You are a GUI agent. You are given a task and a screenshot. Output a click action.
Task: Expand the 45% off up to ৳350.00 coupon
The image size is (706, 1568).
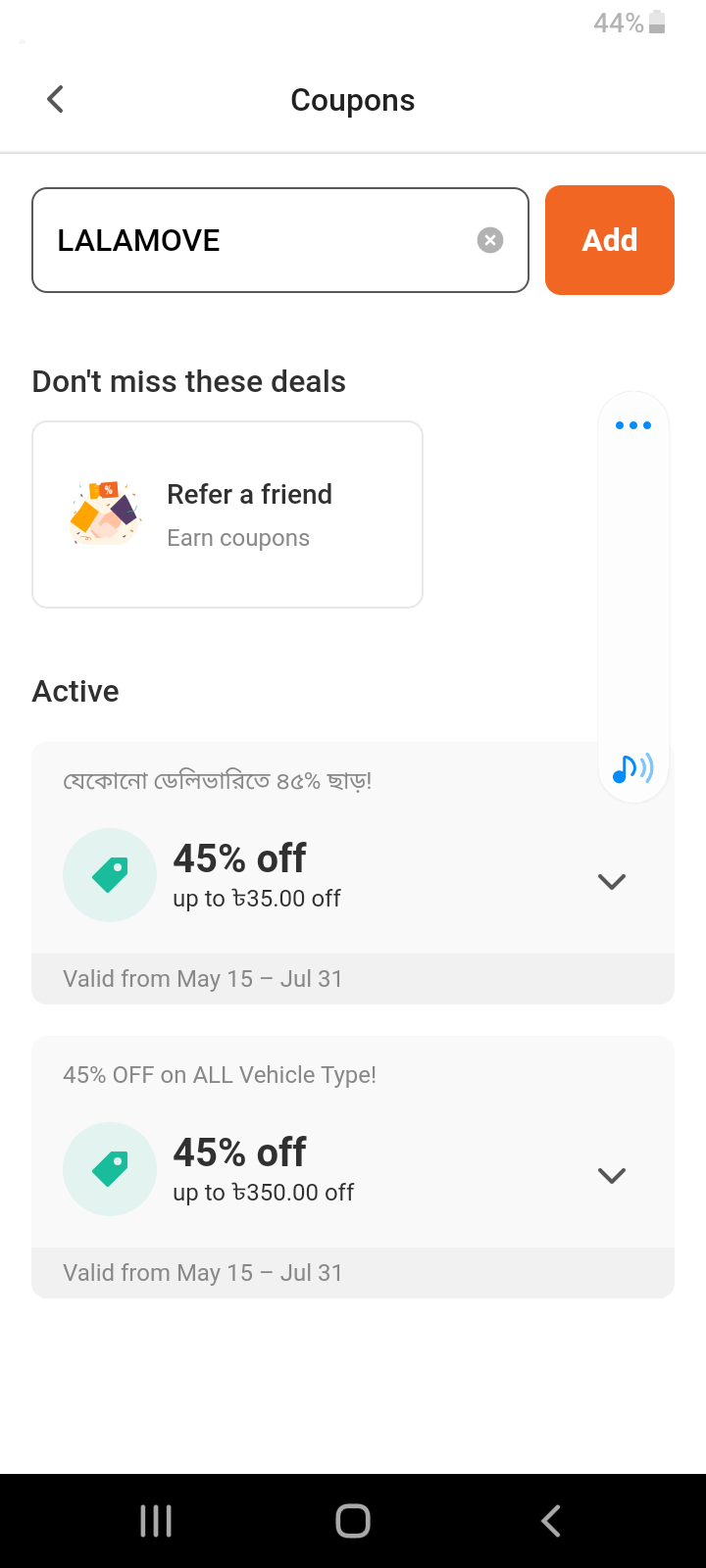coord(612,1175)
